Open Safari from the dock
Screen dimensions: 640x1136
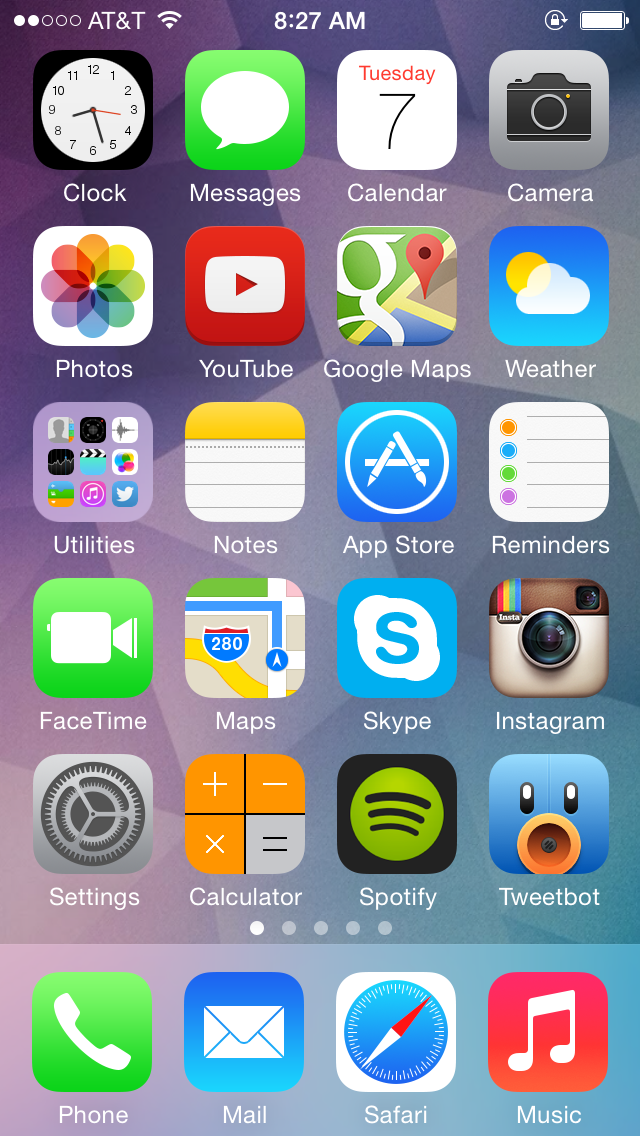point(396,1032)
